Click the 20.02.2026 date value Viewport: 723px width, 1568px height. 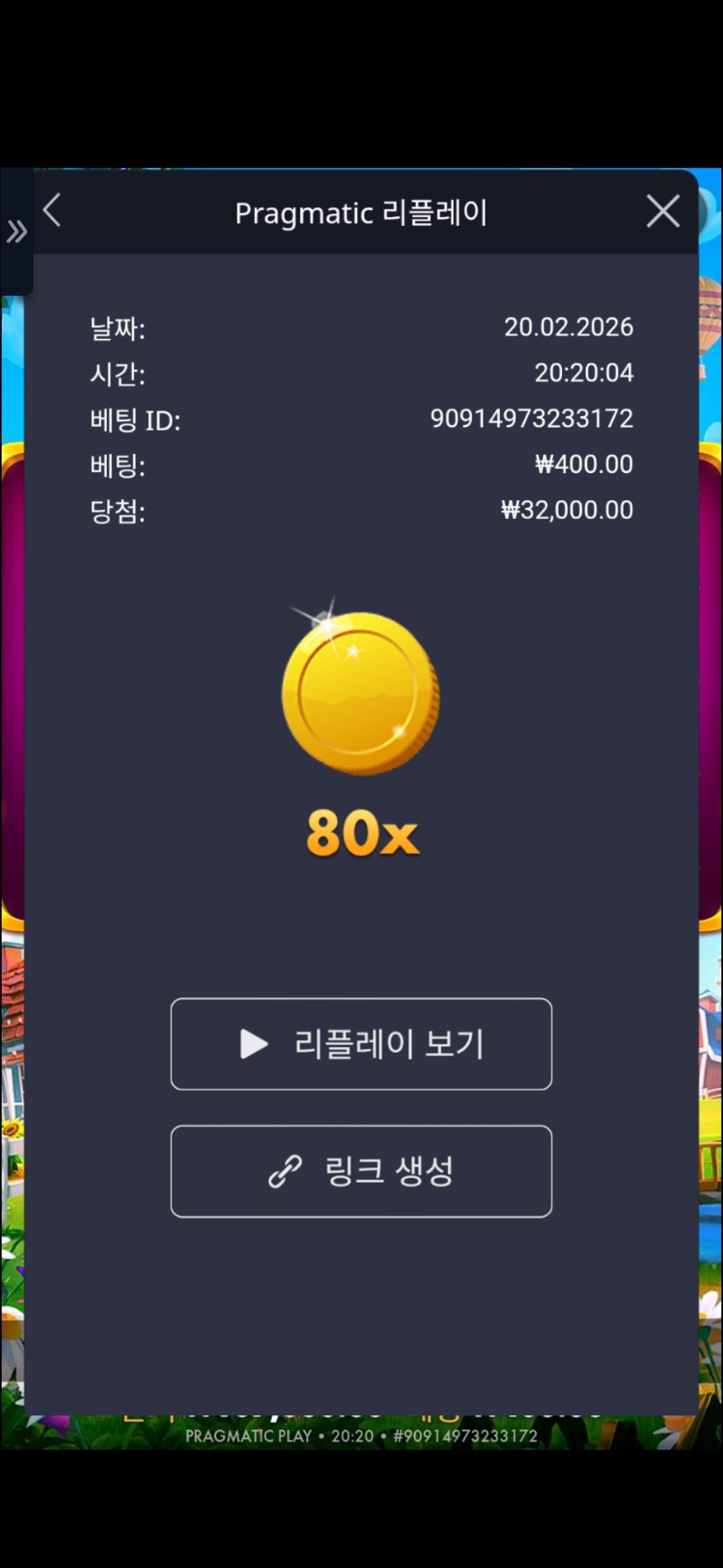click(569, 327)
